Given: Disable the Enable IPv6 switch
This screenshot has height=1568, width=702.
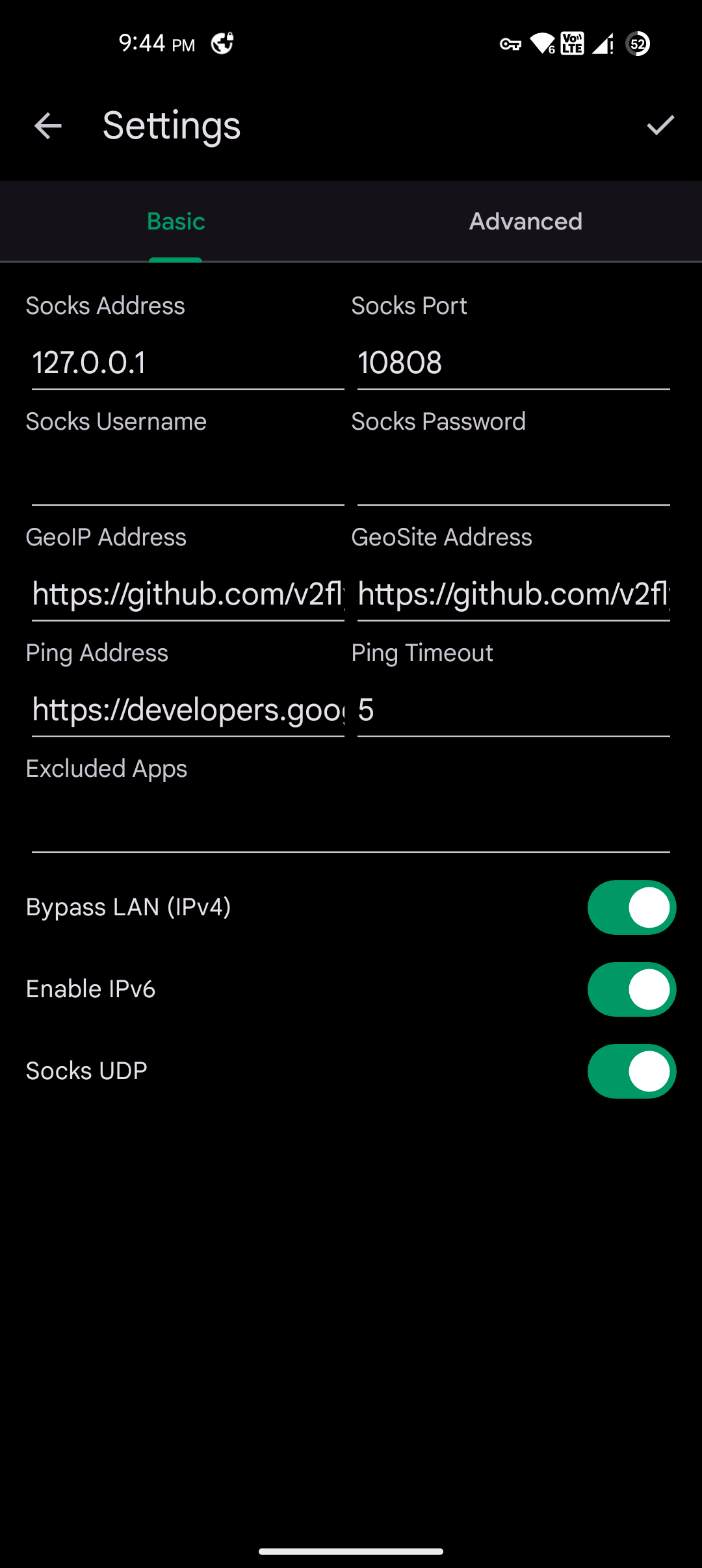Looking at the screenshot, I should pos(631,989).
